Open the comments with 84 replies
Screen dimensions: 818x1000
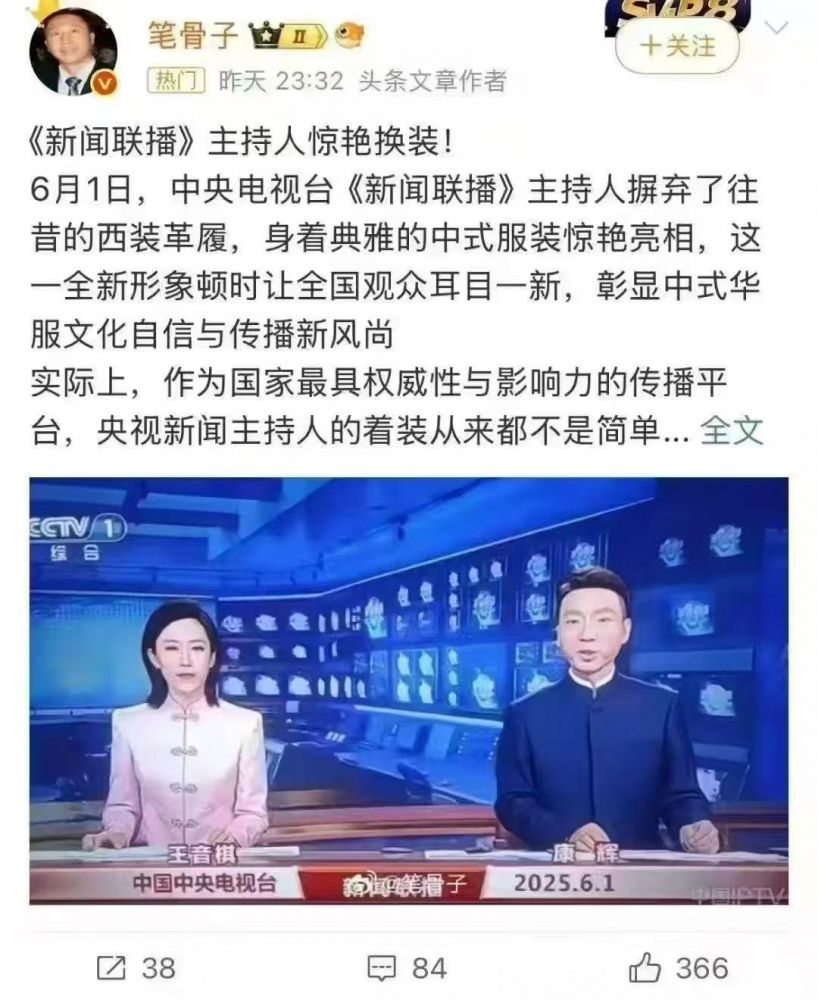[x=406, y=967]
